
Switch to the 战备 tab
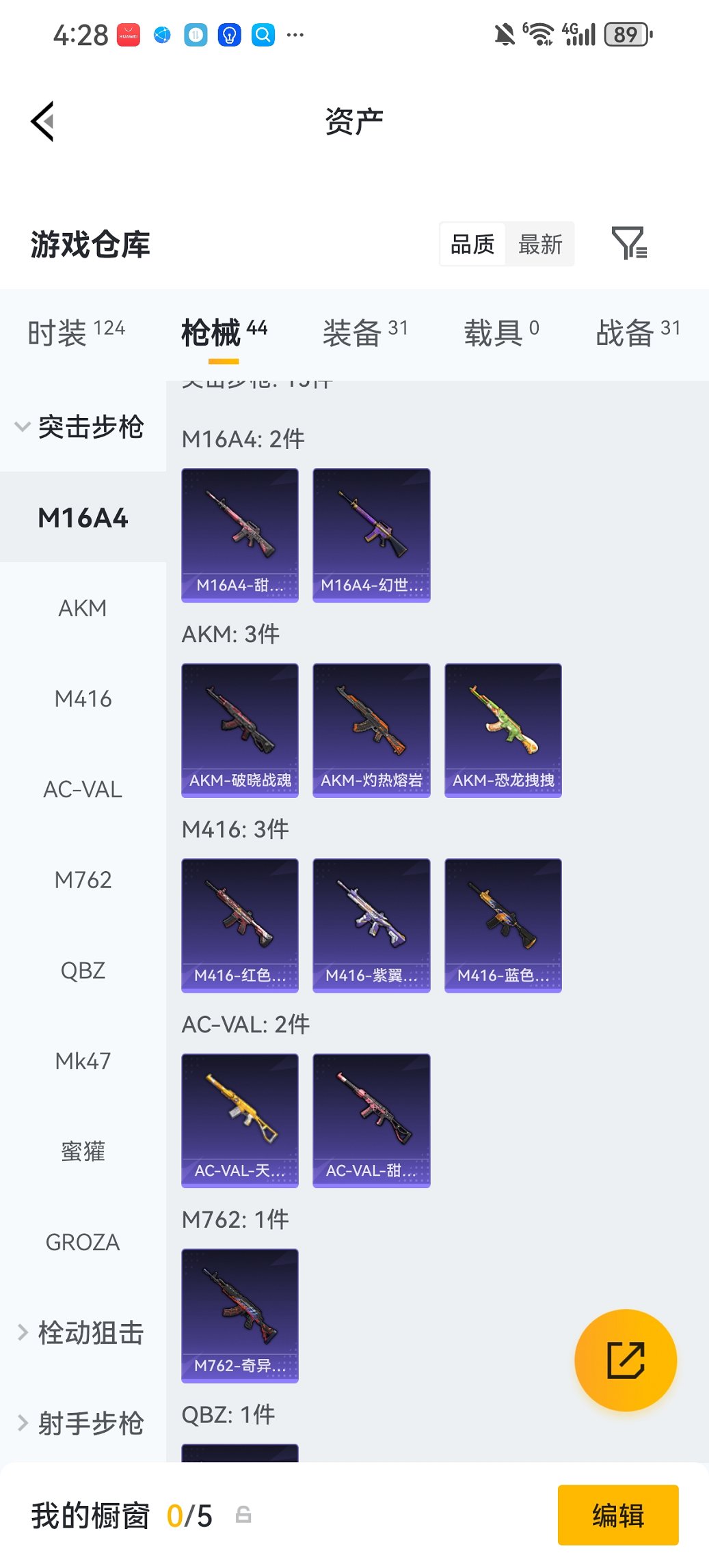pos(637,333)
